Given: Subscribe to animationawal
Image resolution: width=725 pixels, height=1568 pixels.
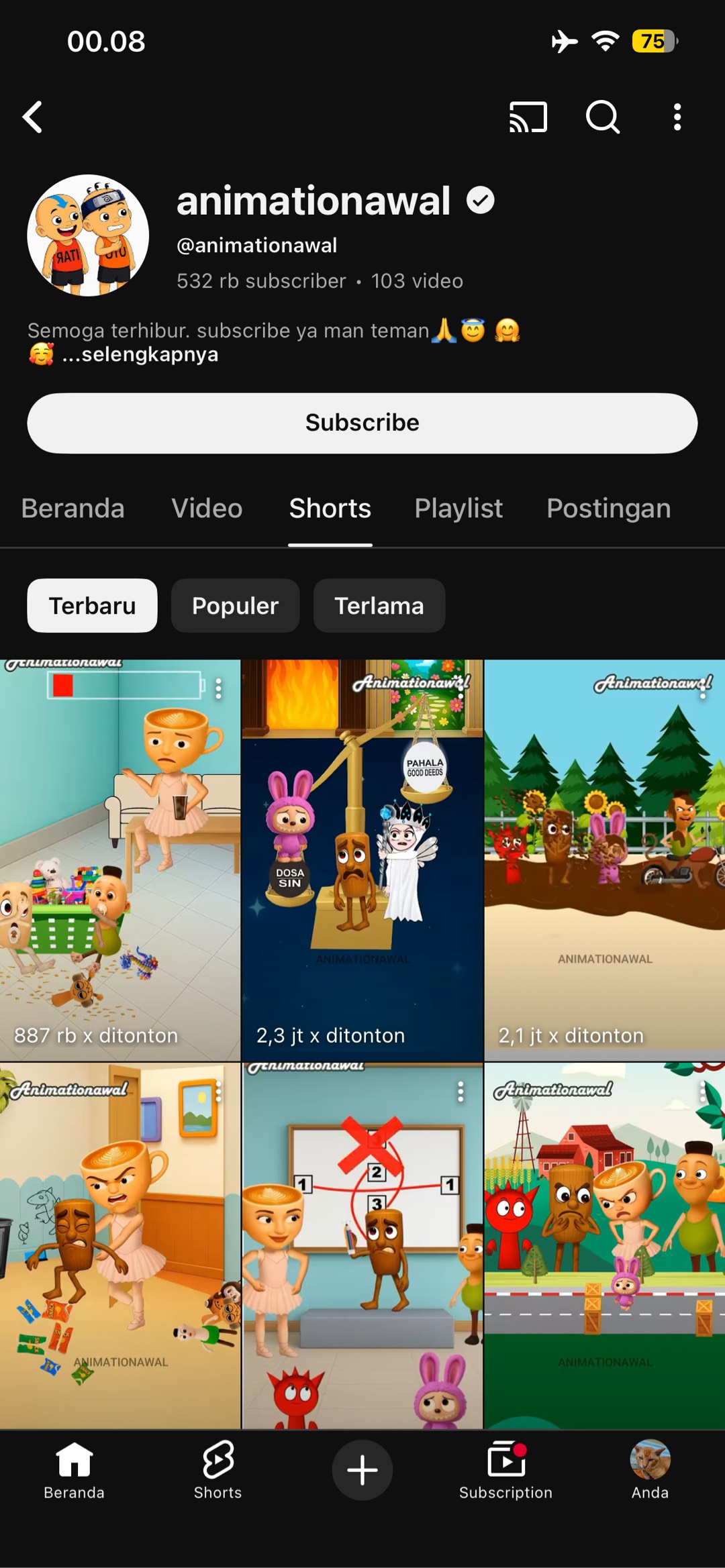Looking at the screenshot, I should 362,423.
